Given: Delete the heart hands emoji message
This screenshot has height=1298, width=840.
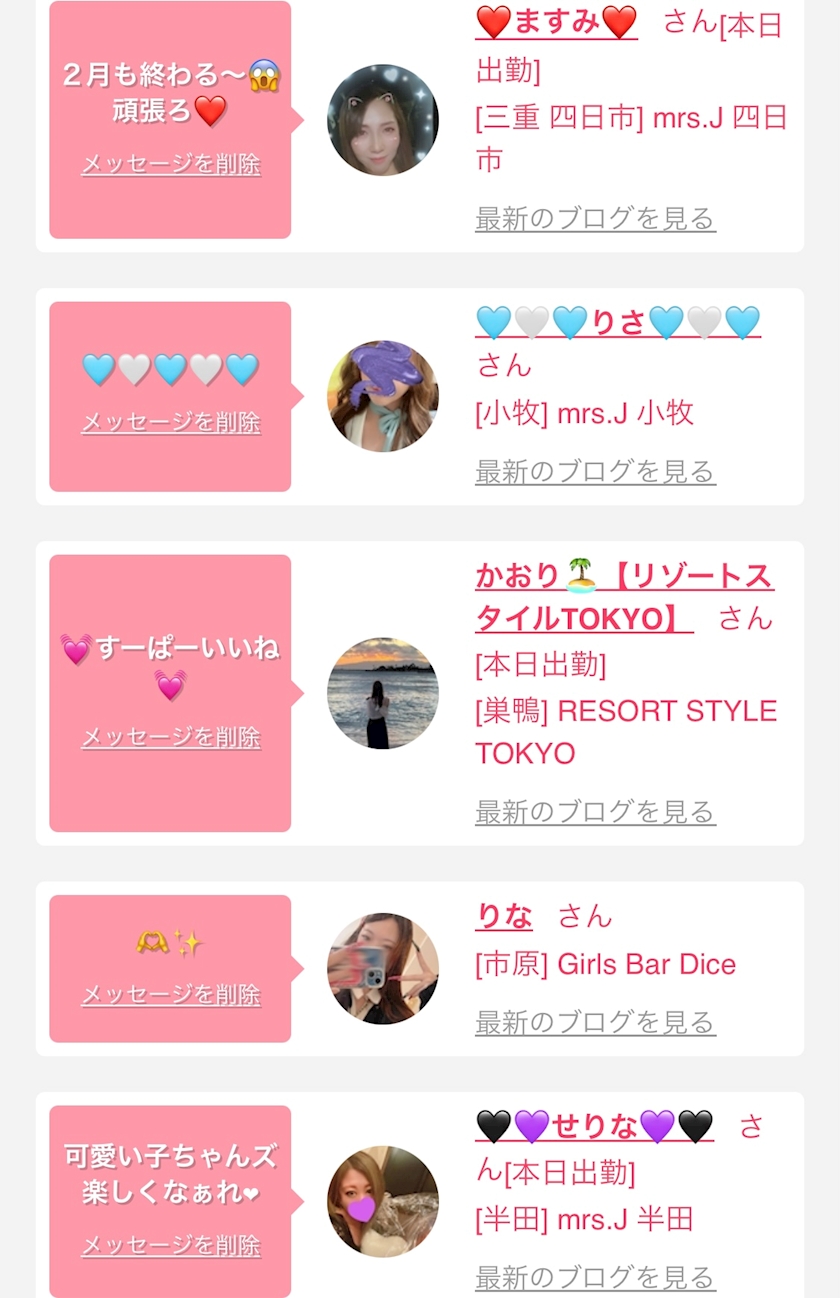Looking at the screenshot, I should pos(171,994).
